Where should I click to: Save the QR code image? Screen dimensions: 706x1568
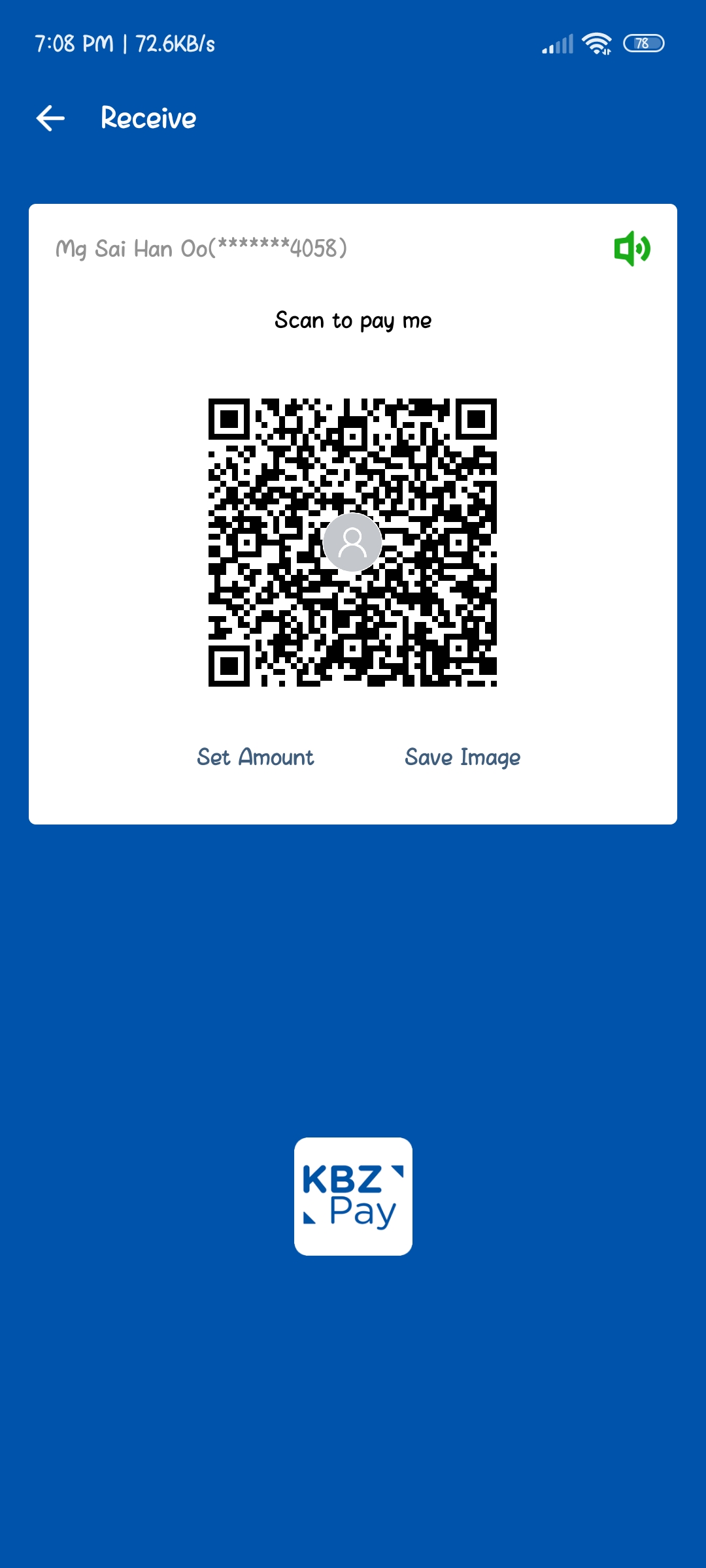coord(462,757)
